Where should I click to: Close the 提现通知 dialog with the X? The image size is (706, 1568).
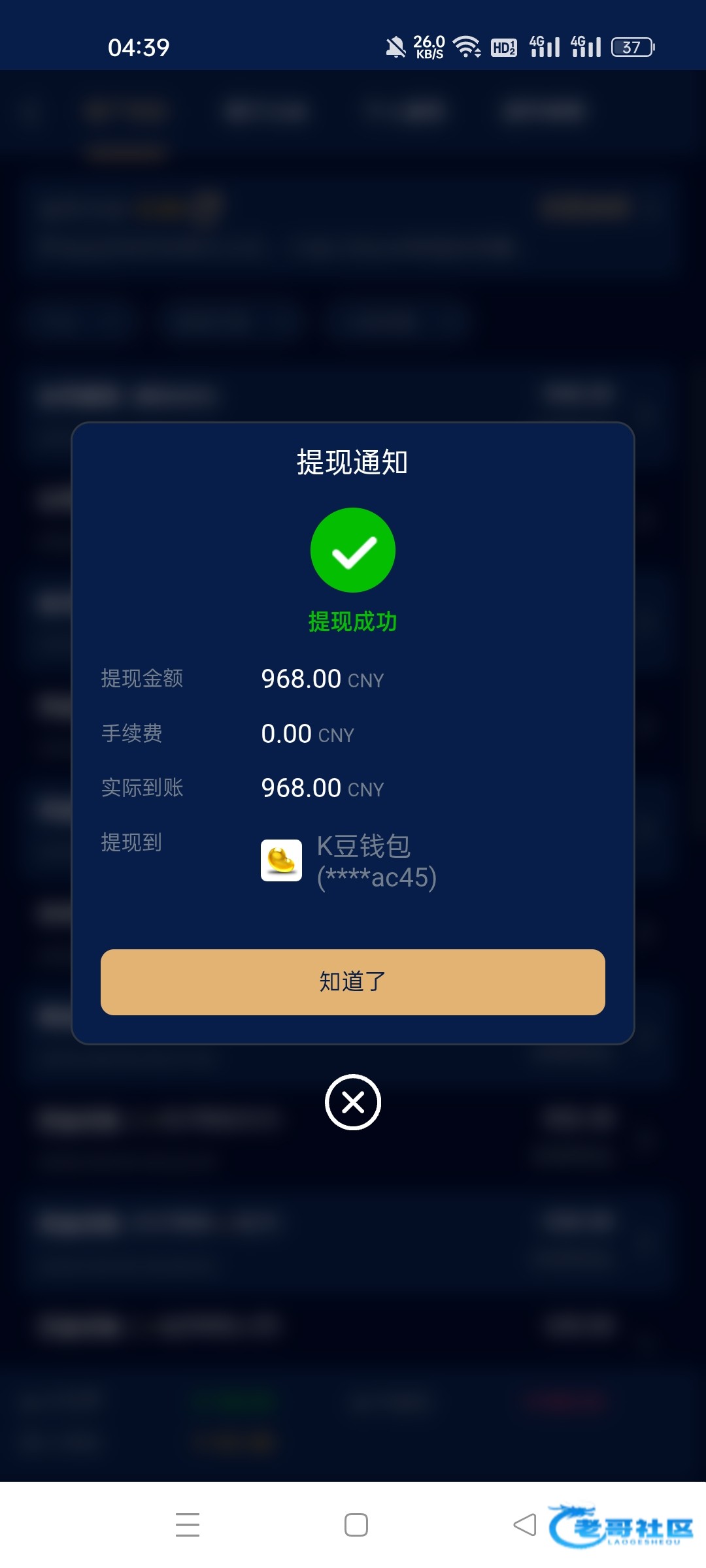pos(353,1102)
